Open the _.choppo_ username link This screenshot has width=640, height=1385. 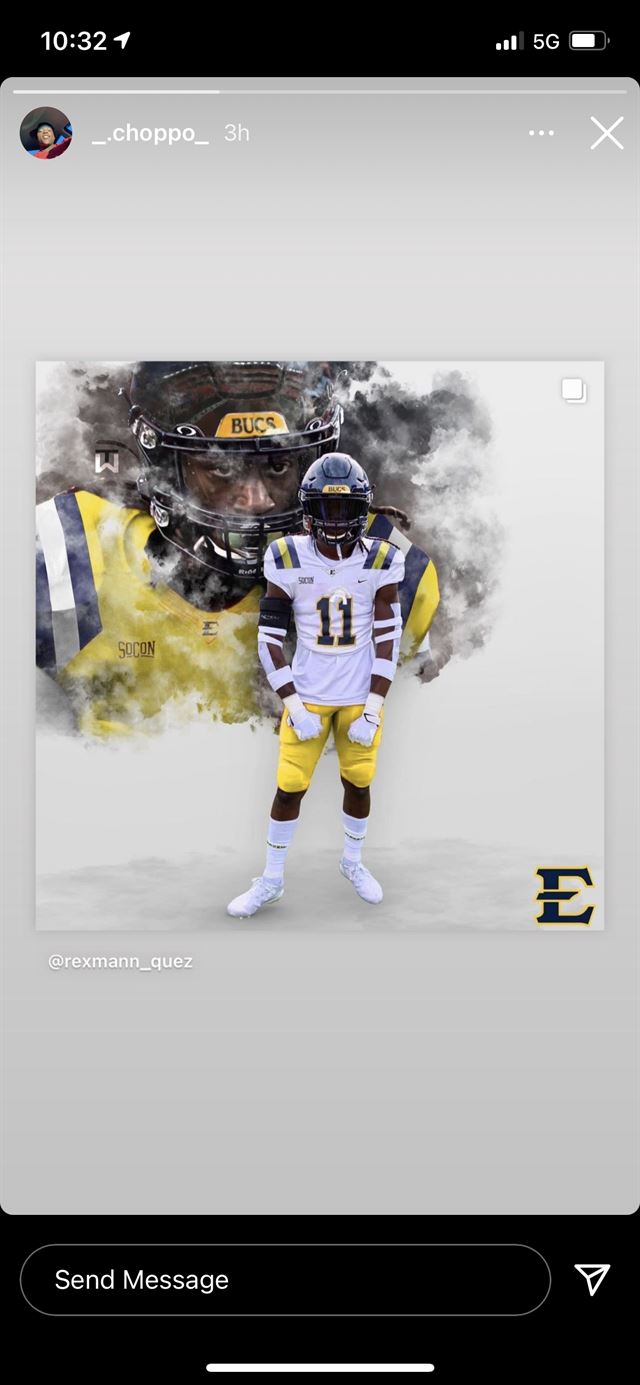coord(150,133)
